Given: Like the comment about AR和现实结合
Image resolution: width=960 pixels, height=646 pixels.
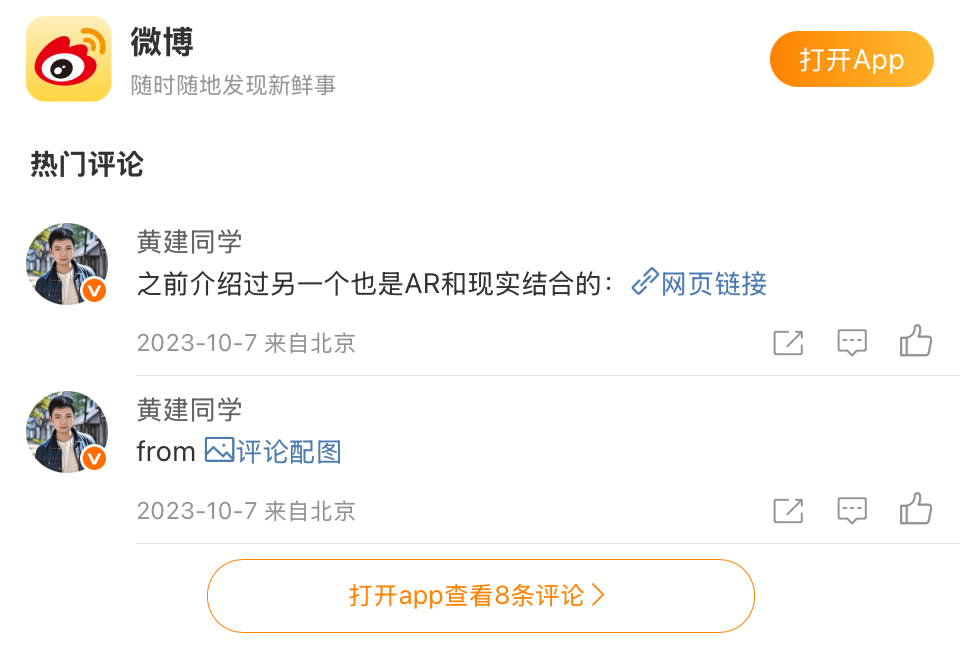Looking at the screenshot, I should (x=915, y=342).
